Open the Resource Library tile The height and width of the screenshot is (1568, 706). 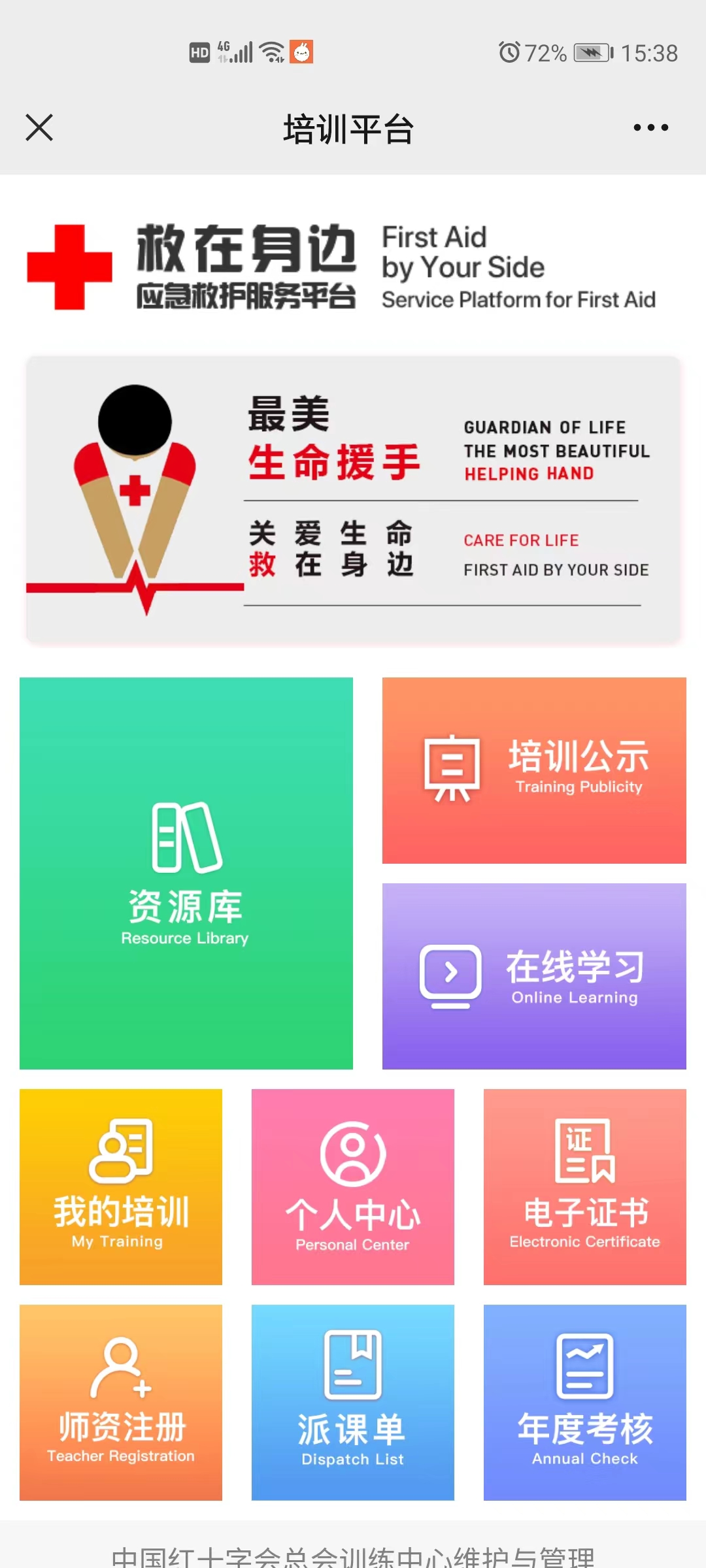pos(186,873)
